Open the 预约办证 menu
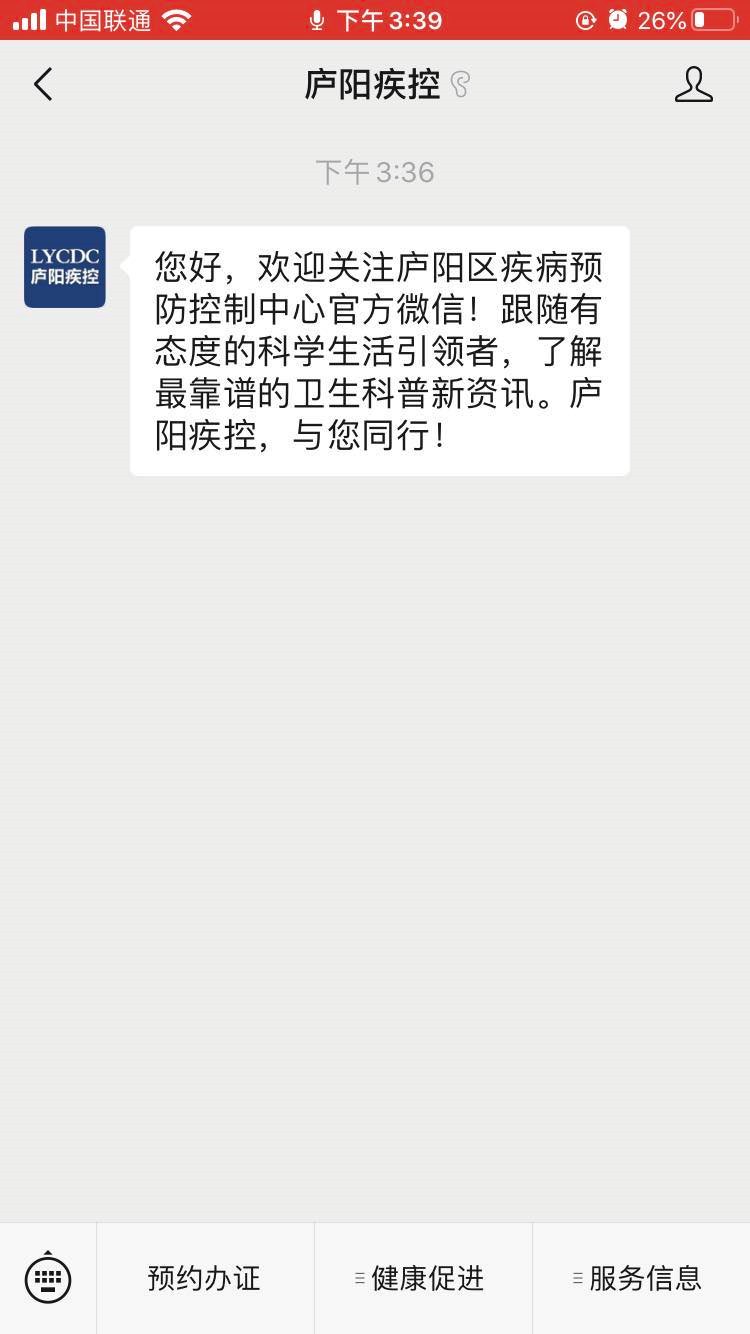The width and height of the screenshot is (750, 1334). point(204,1278)
